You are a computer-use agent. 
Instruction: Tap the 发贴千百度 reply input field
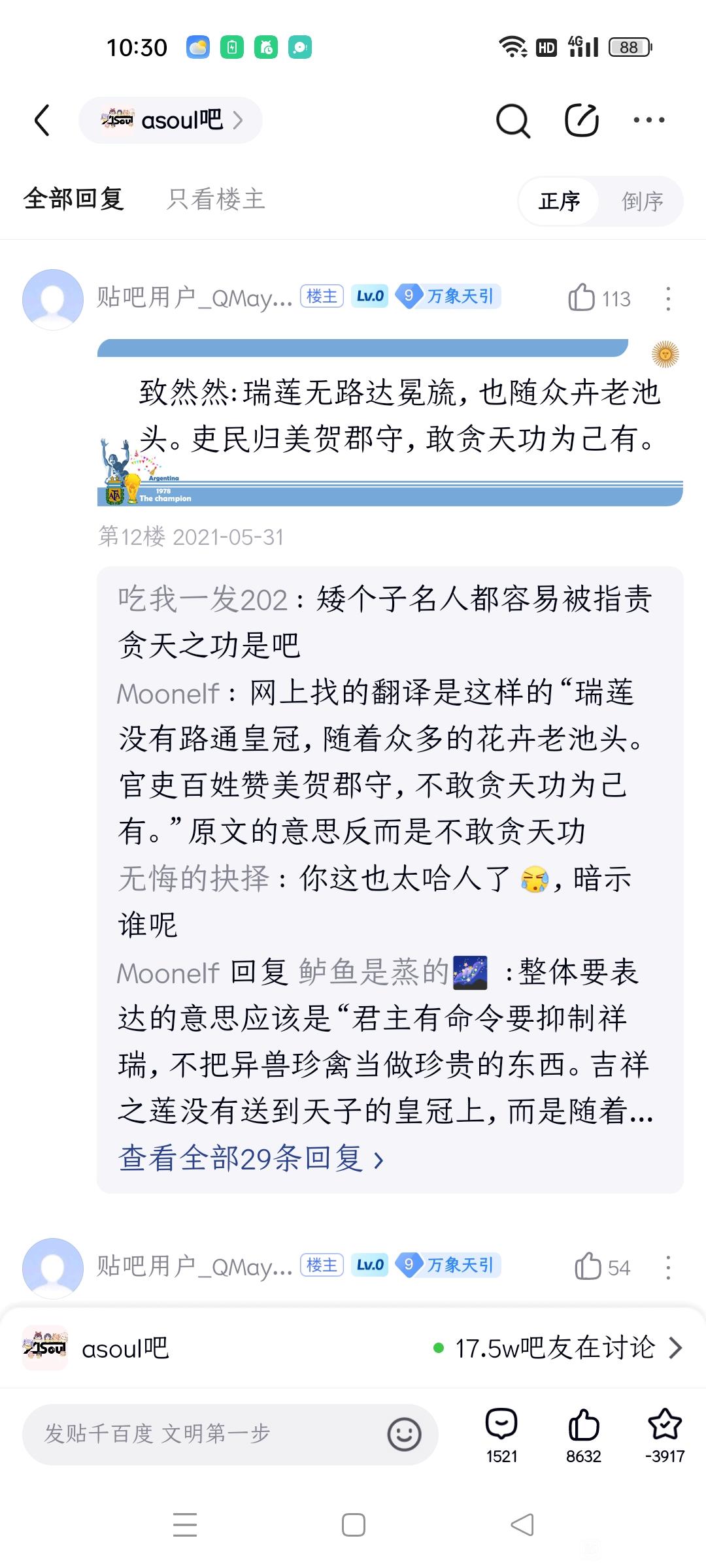click(203, 1434)
